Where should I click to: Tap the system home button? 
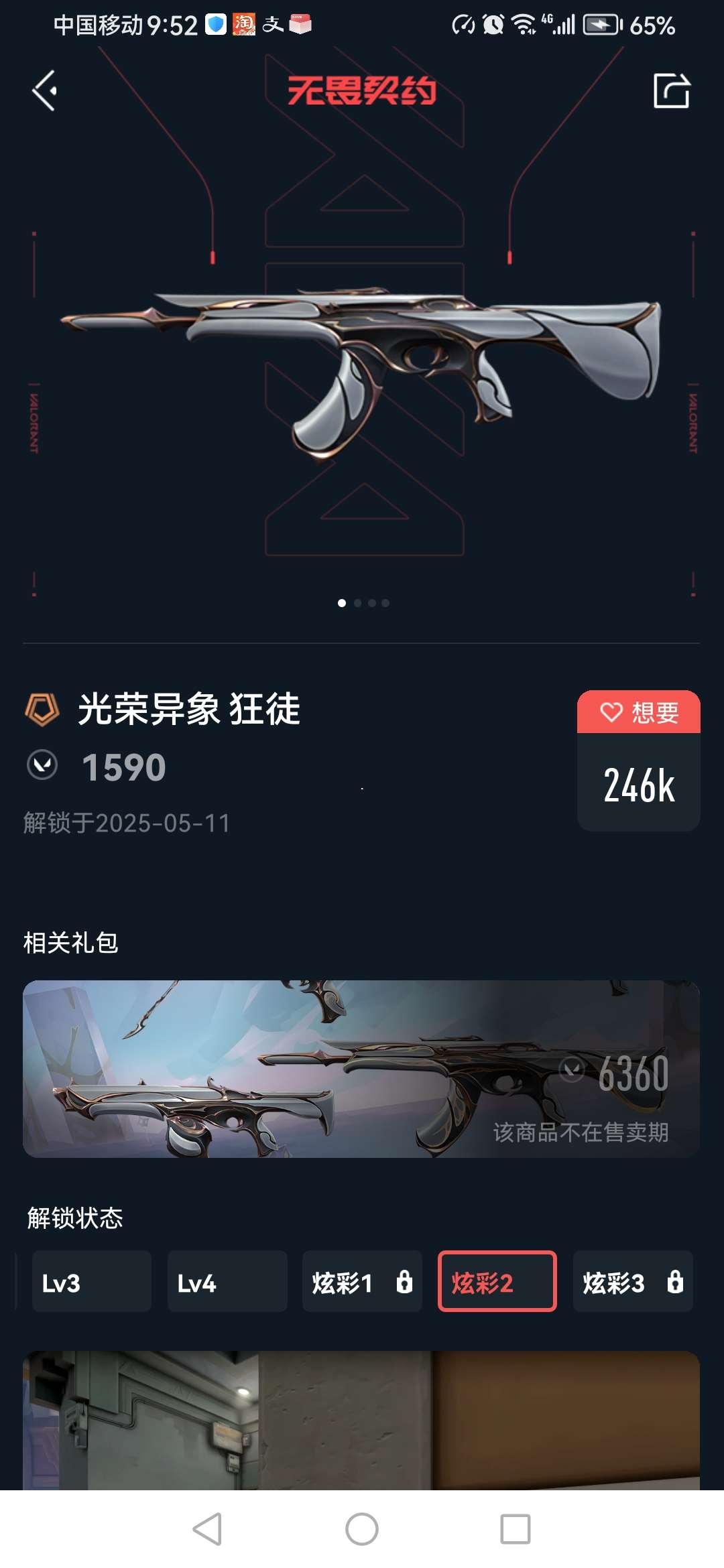click(362, 1529)
